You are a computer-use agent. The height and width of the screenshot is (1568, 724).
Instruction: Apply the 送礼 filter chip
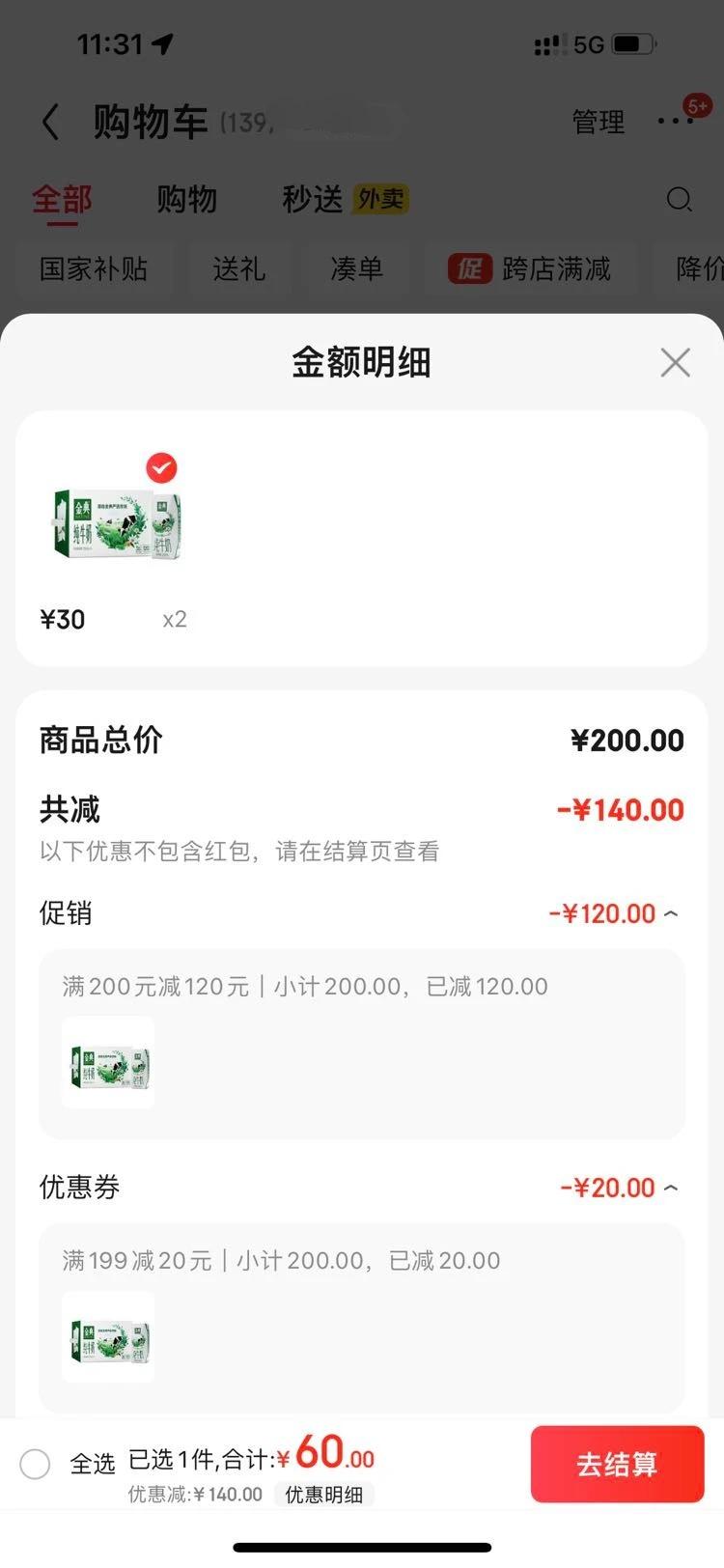(x=238, y=268)
